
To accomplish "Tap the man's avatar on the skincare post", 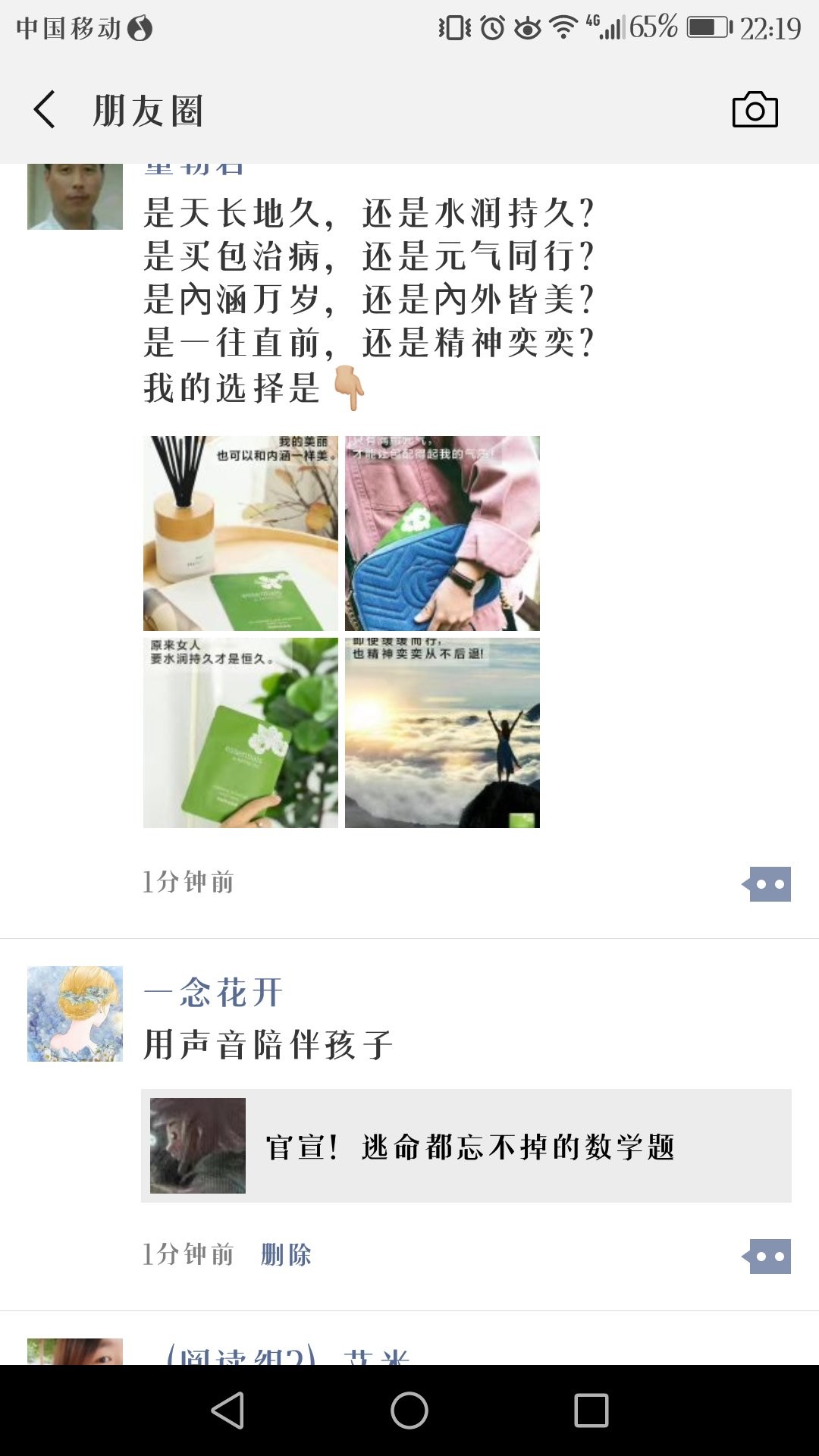I will pyautogui.click(x=75, y=196).
